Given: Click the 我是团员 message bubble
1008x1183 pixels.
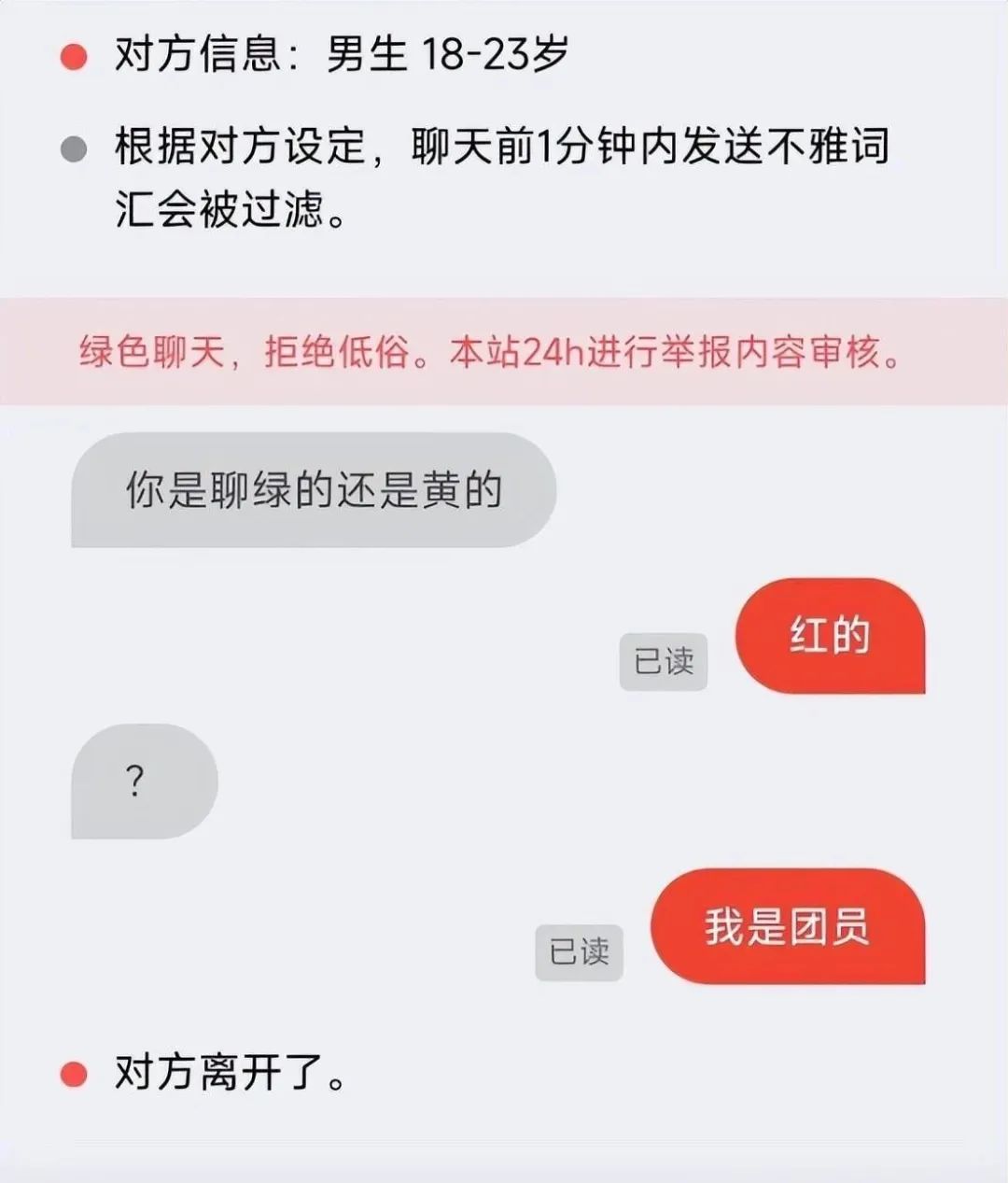Looking at the screenshot, I should tap(789, 927).
